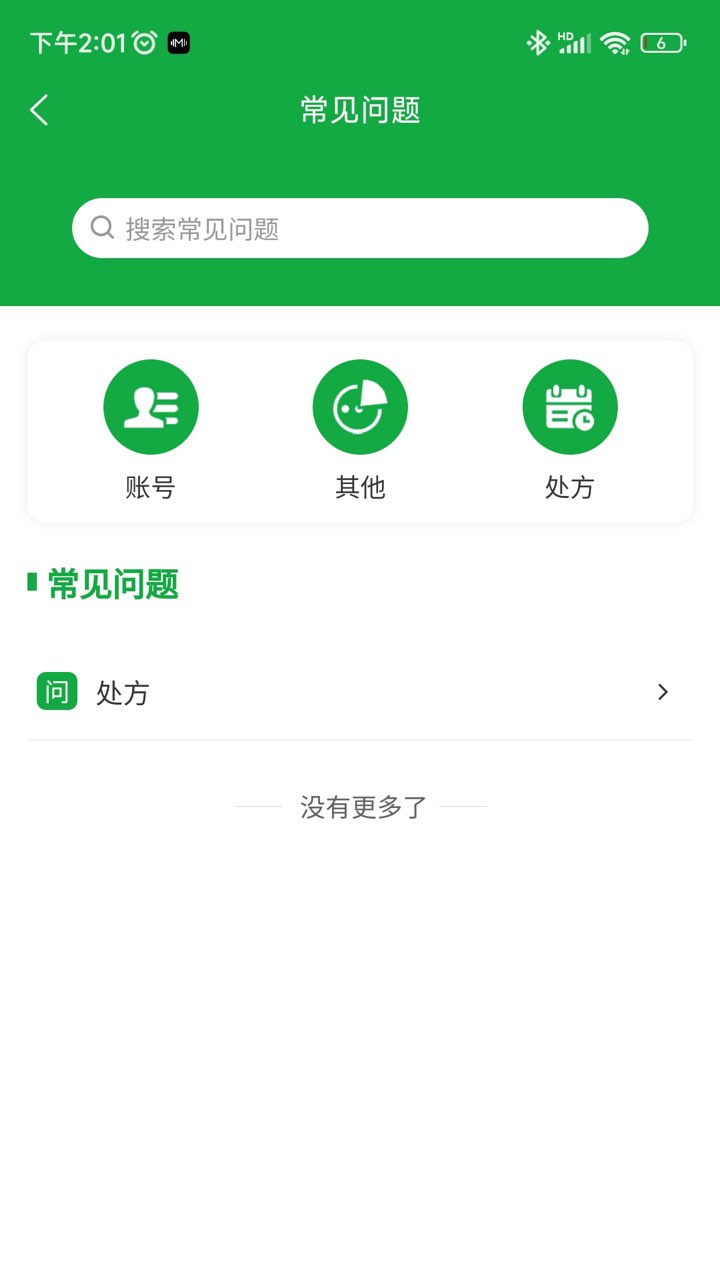Click the alarm clock icon in status bar
This screenshot has width=720, height=1280.
(143, 42)
